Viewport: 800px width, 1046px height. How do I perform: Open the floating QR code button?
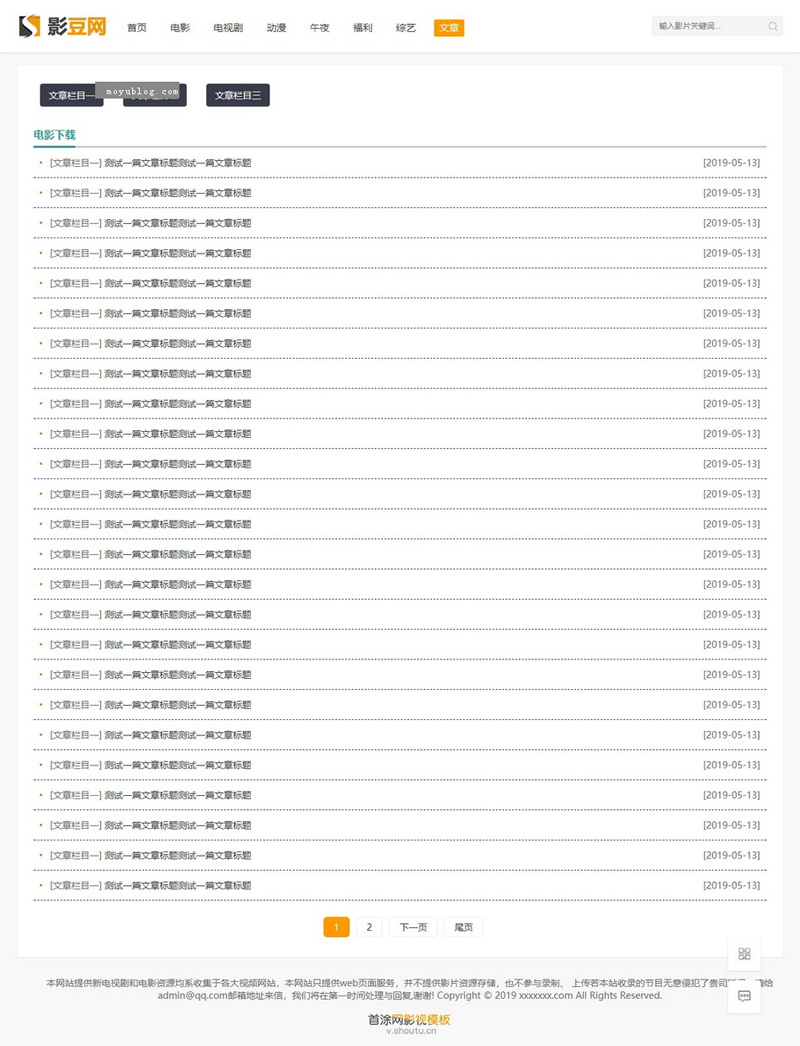(x=744, y=954)
